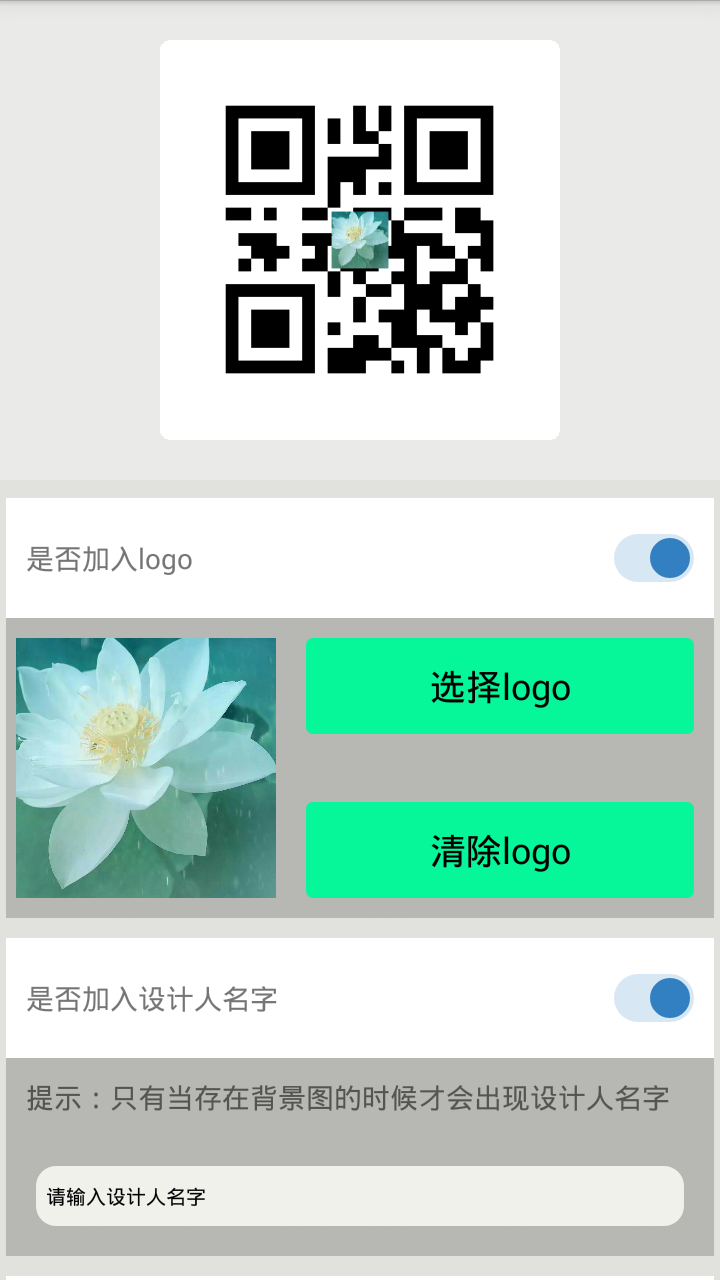Screen dimensions: 720x1280
Task: Turn off the 是否加入logo switch
Action: pos(654,558)
